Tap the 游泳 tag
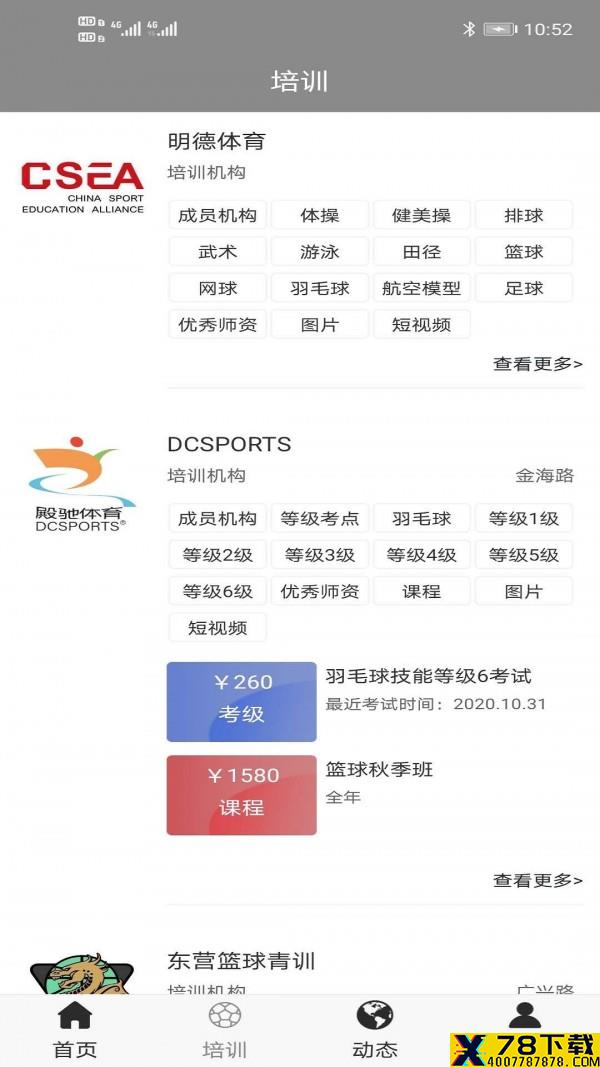Viewport: 600px width, 1067px height. [x=320, y=252]
